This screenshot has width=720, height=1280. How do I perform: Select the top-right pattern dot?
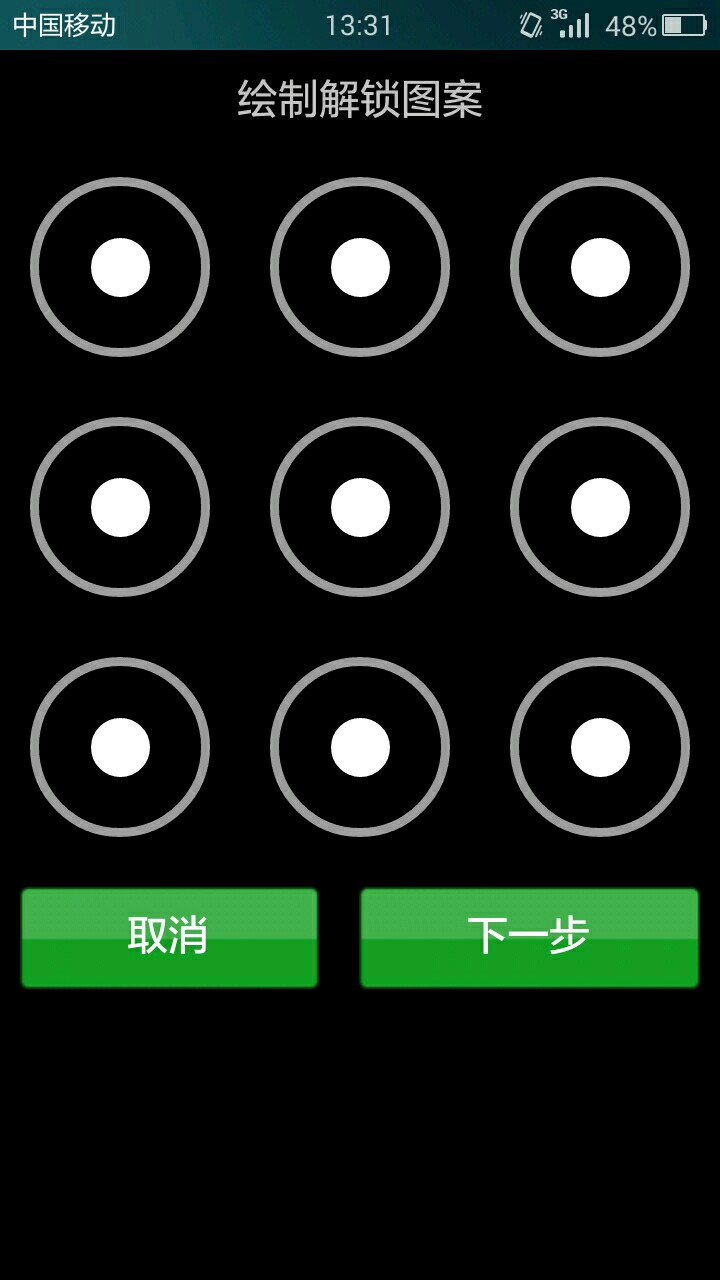(x=600, y=267)
